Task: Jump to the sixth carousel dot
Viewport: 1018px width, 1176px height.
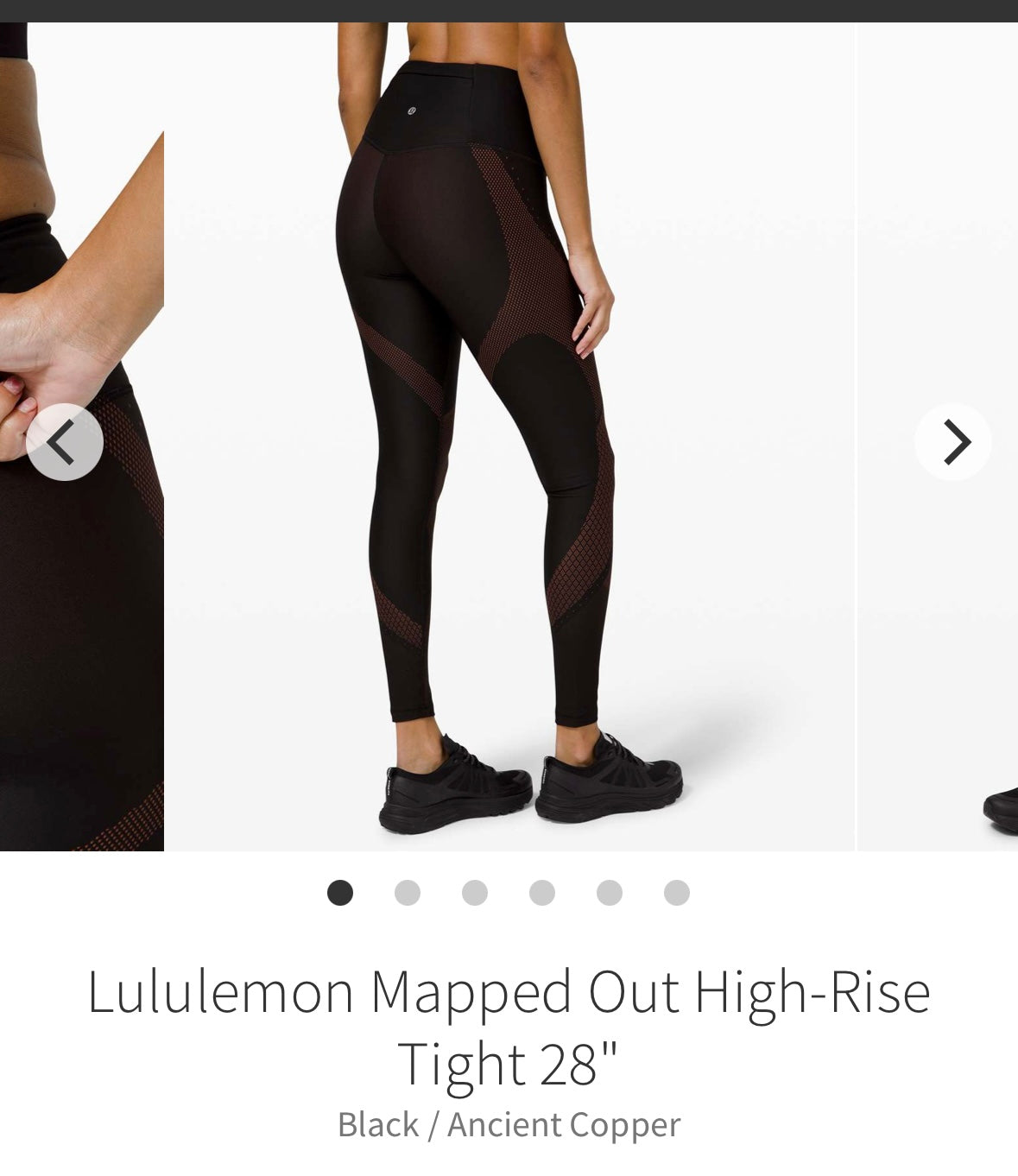Action: 677,893
